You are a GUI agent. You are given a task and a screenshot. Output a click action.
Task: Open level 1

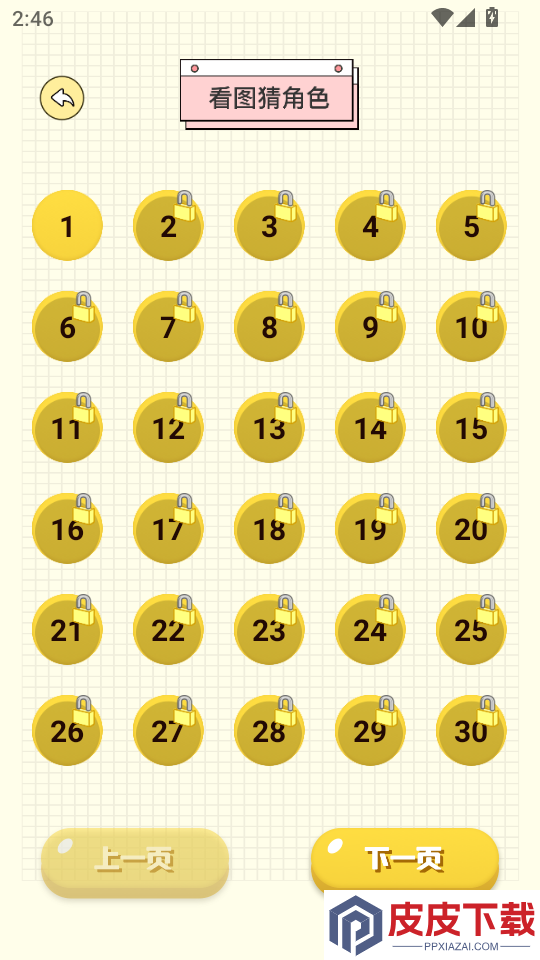coord(67,225)
